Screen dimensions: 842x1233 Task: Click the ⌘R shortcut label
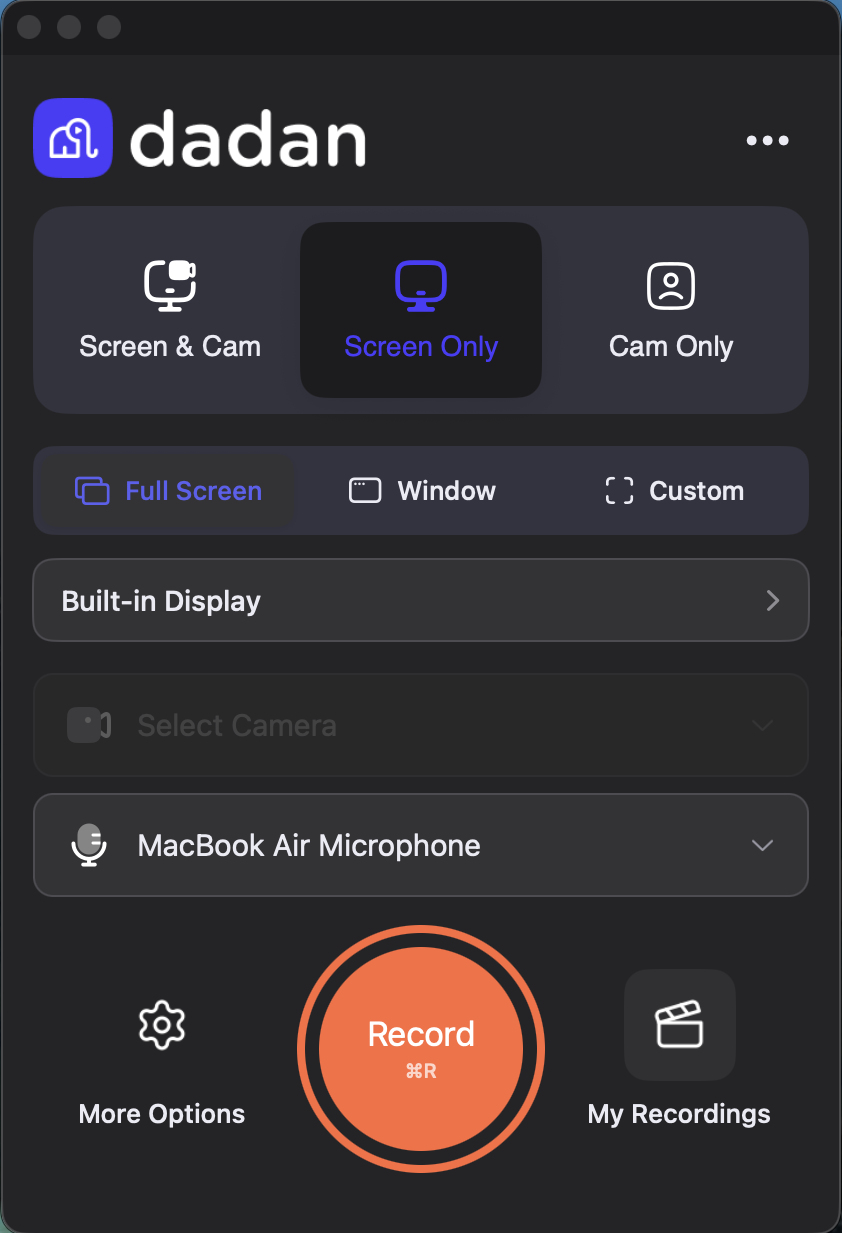pyautogui.click(x=420, y=1069)
